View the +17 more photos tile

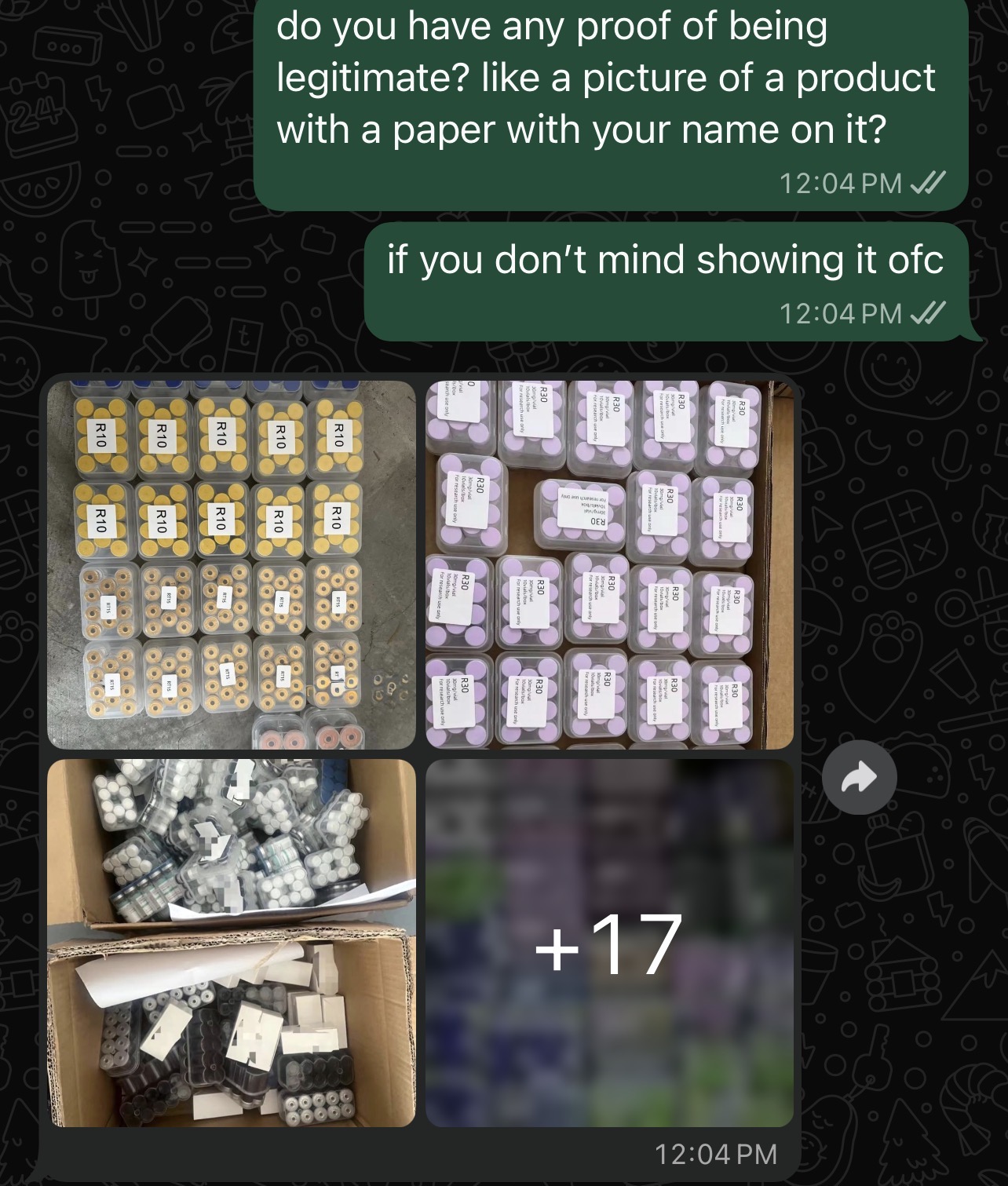[x=609, y=943]
